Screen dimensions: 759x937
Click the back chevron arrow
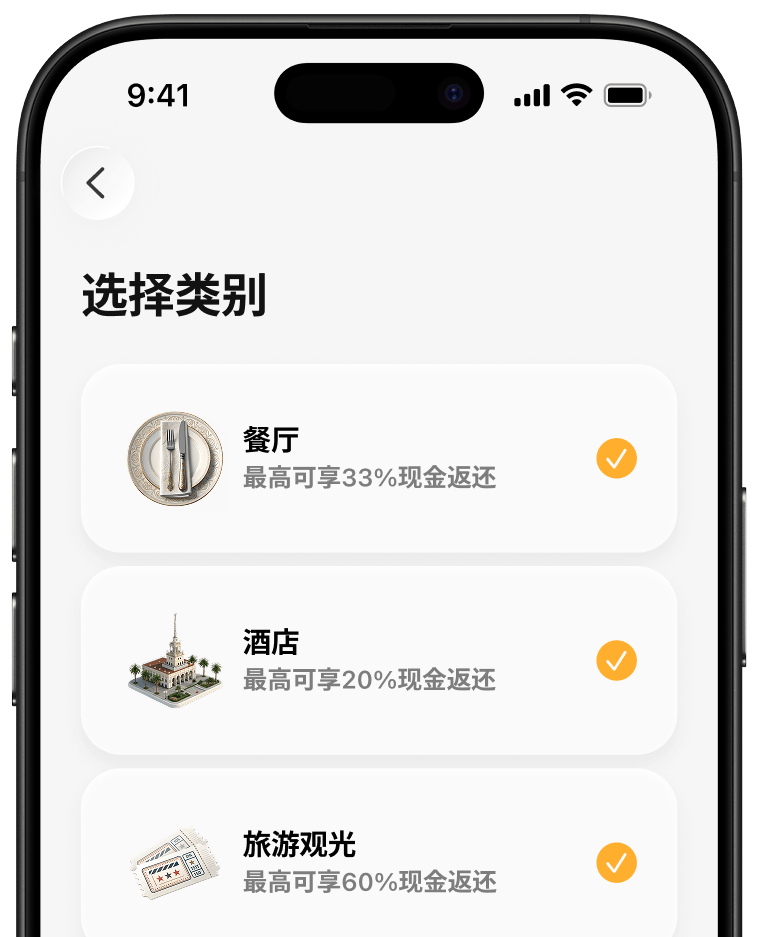pos(97,183)
